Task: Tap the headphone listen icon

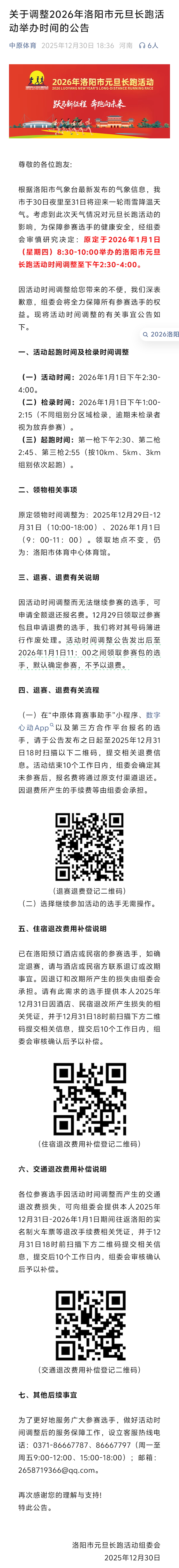Action: [x=142, y=46]
